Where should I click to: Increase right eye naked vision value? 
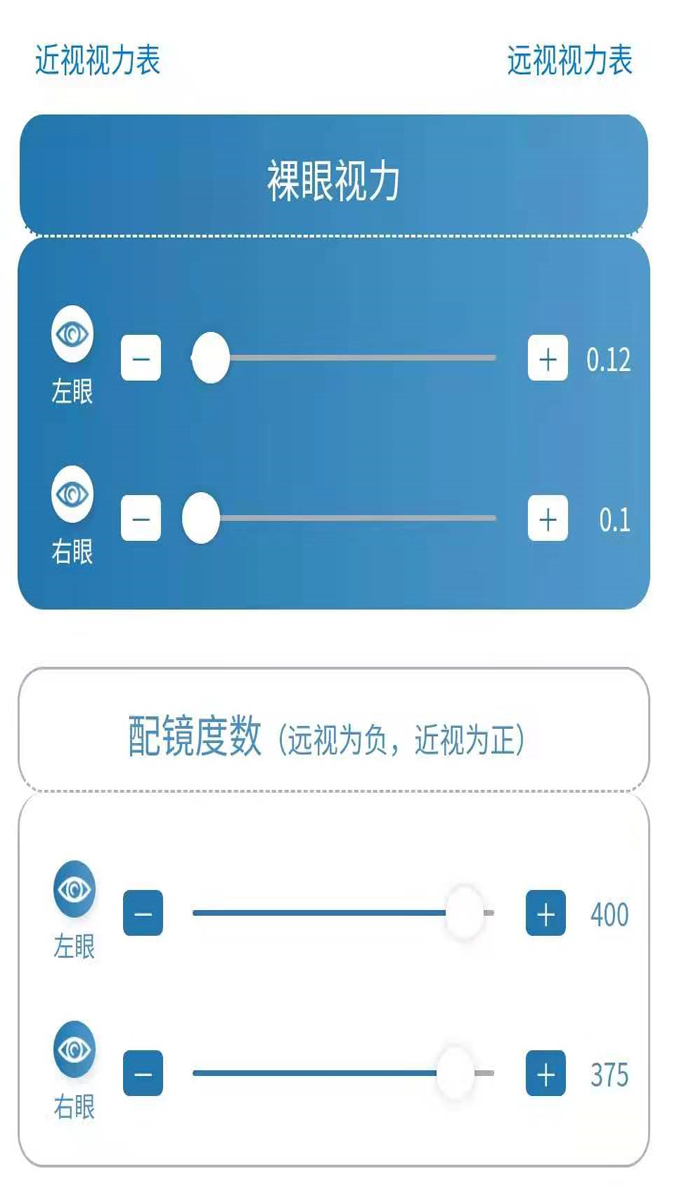pos(547,520)
